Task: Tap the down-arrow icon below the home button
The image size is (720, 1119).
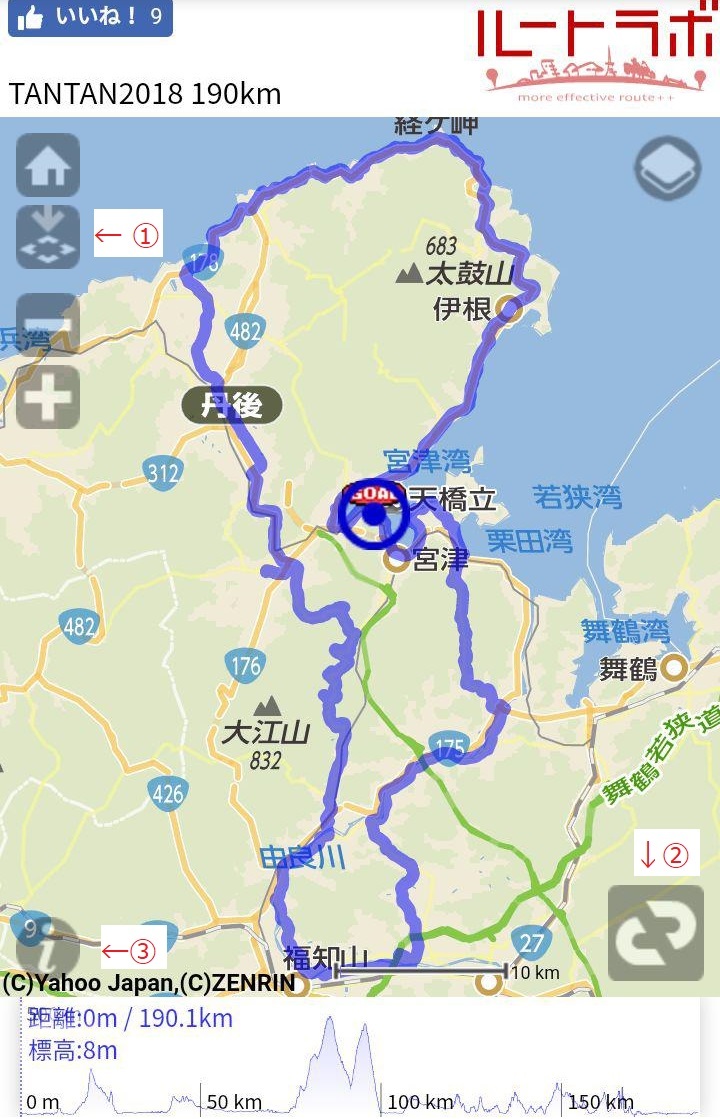Action: (x=48, y=237)
